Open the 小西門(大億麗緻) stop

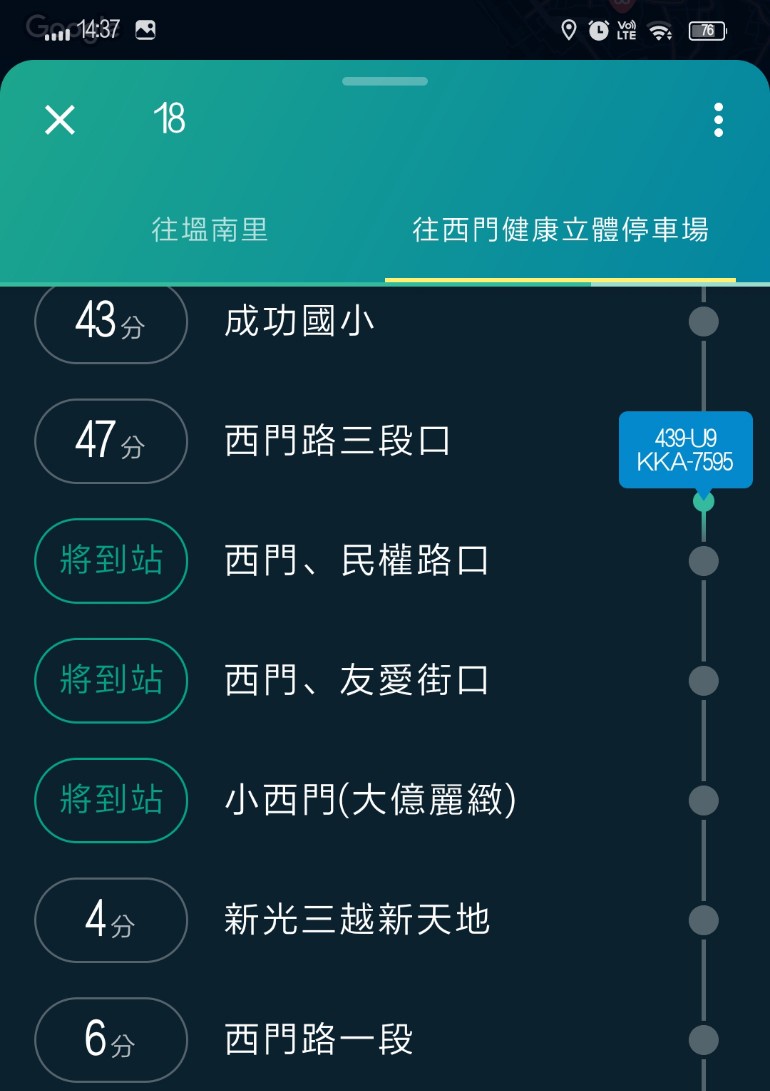(370, 801)
